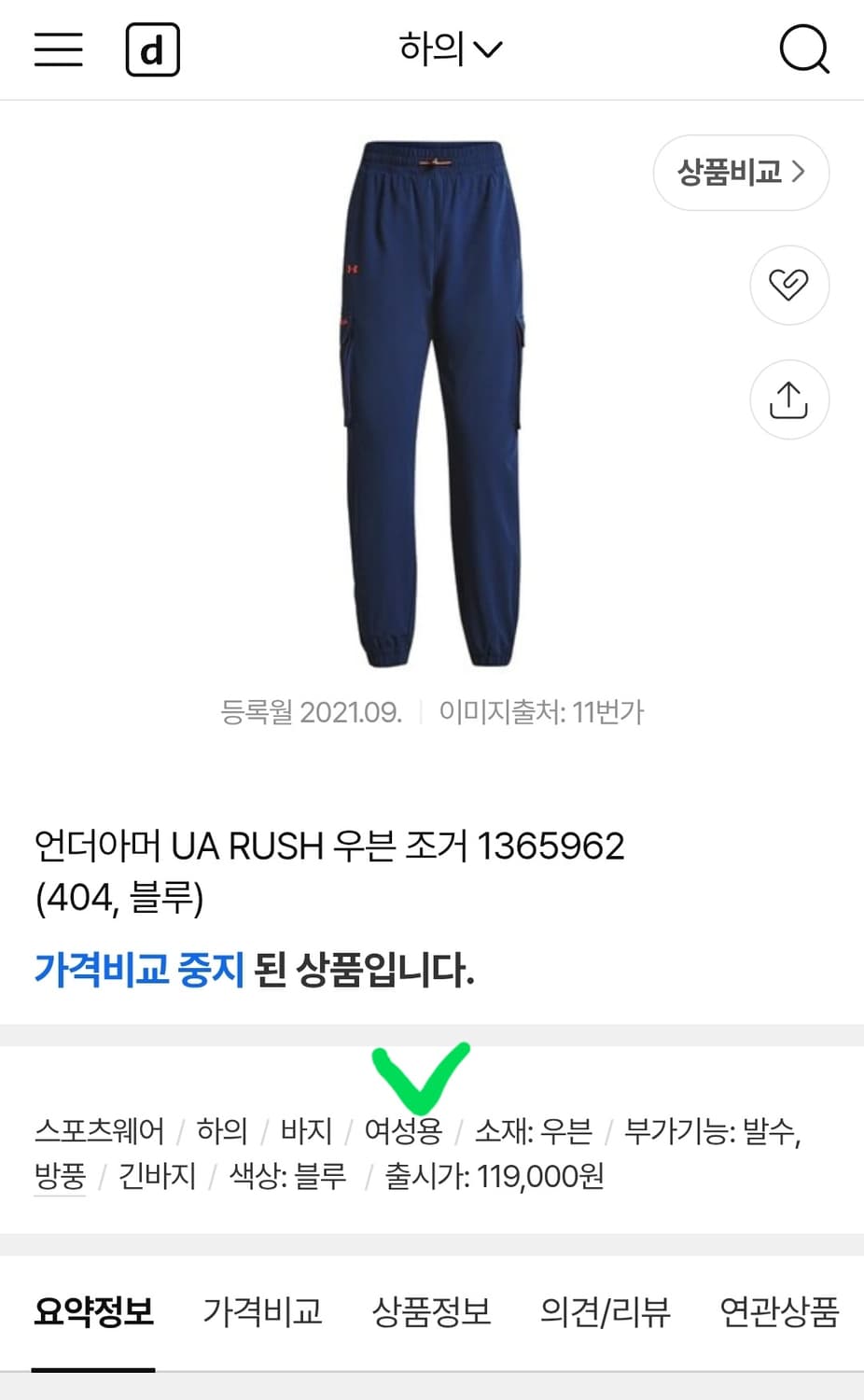Select the 요약정보 tab
864x1400 pixels.
click(92, 1312)
